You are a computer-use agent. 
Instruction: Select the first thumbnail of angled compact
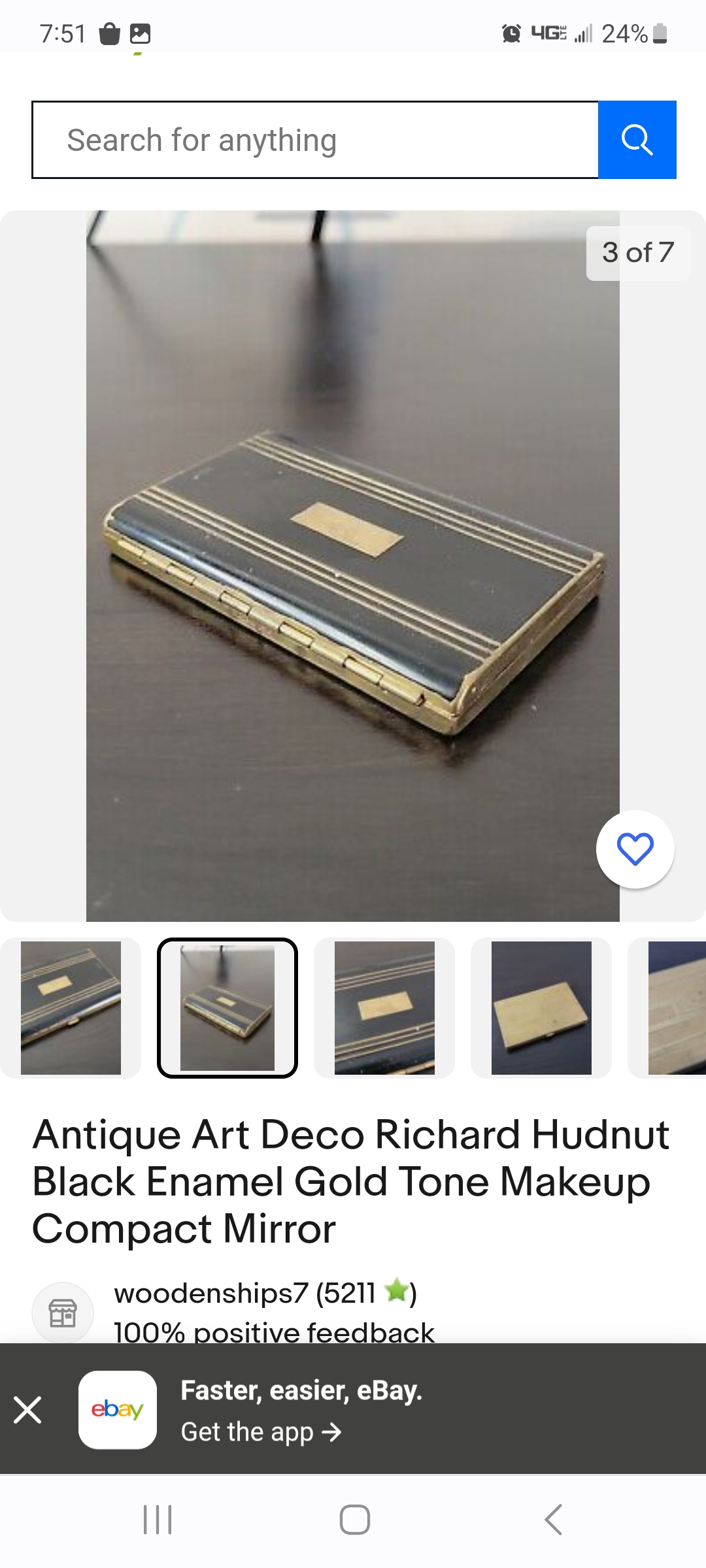[x=71, y=1008]
